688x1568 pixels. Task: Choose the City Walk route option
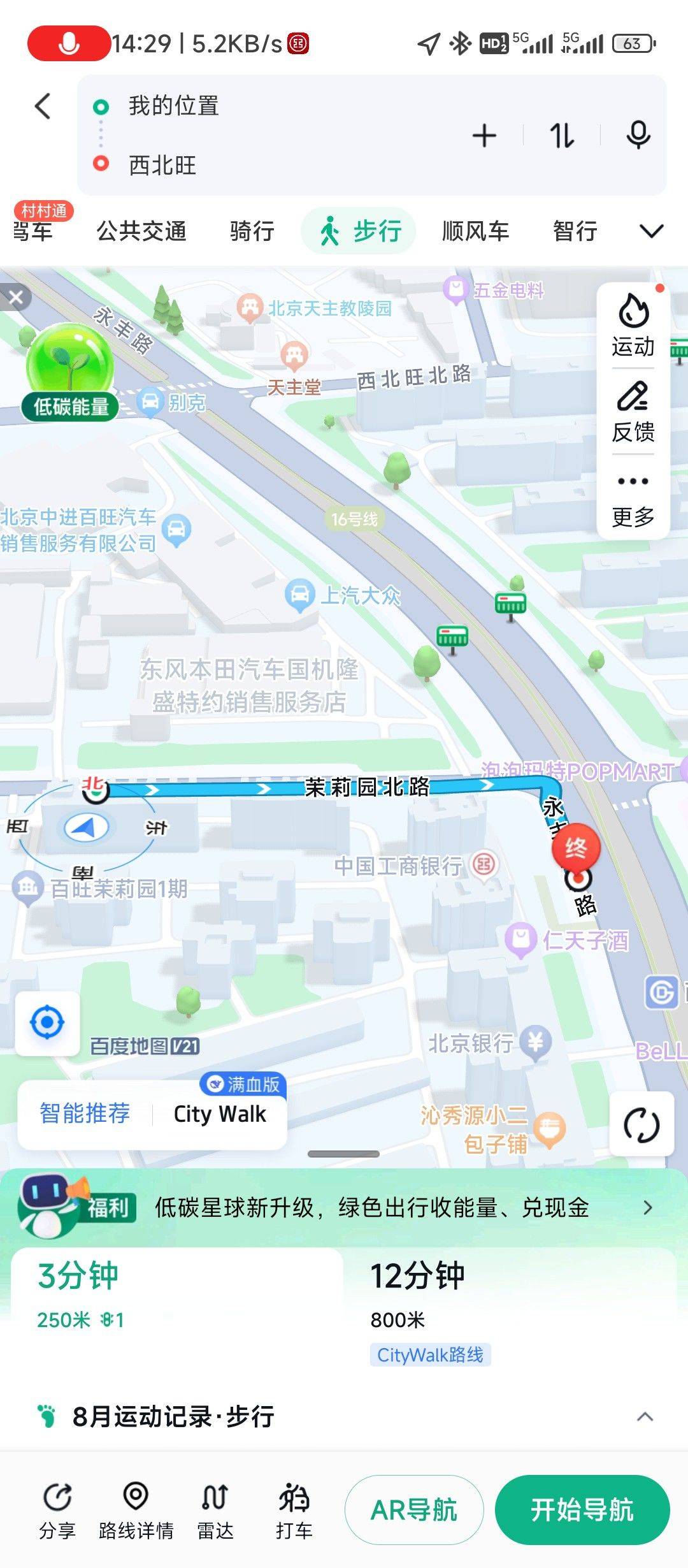(220, 1114)
